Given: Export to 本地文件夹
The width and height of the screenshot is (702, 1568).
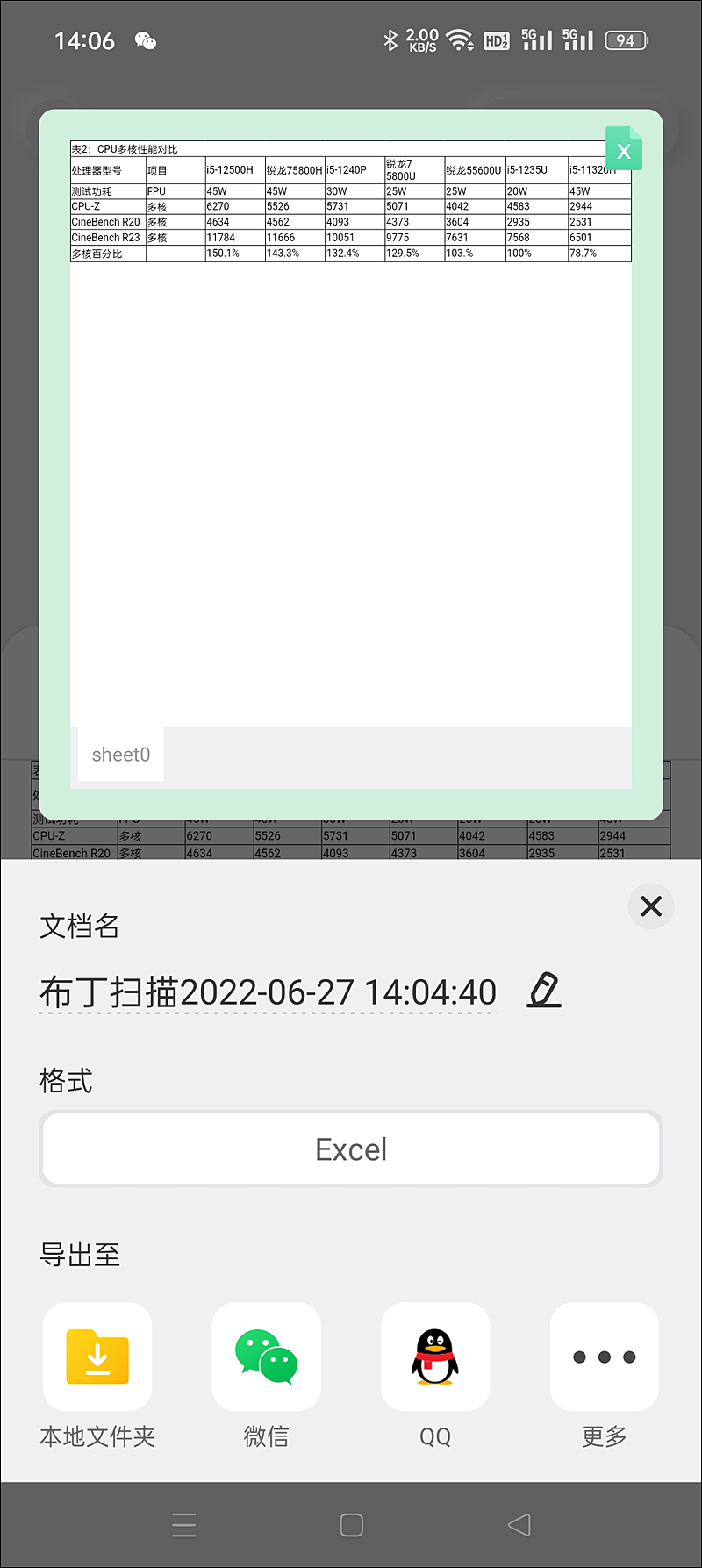Looking at the screenshot, I should pos(97,1357).
